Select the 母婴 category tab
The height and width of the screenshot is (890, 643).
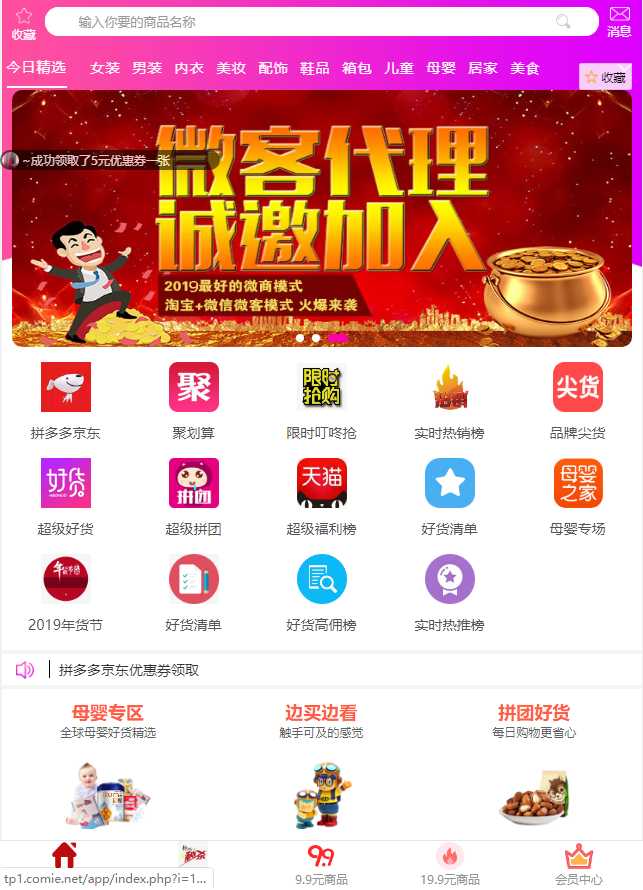click(x=441, y=68)
